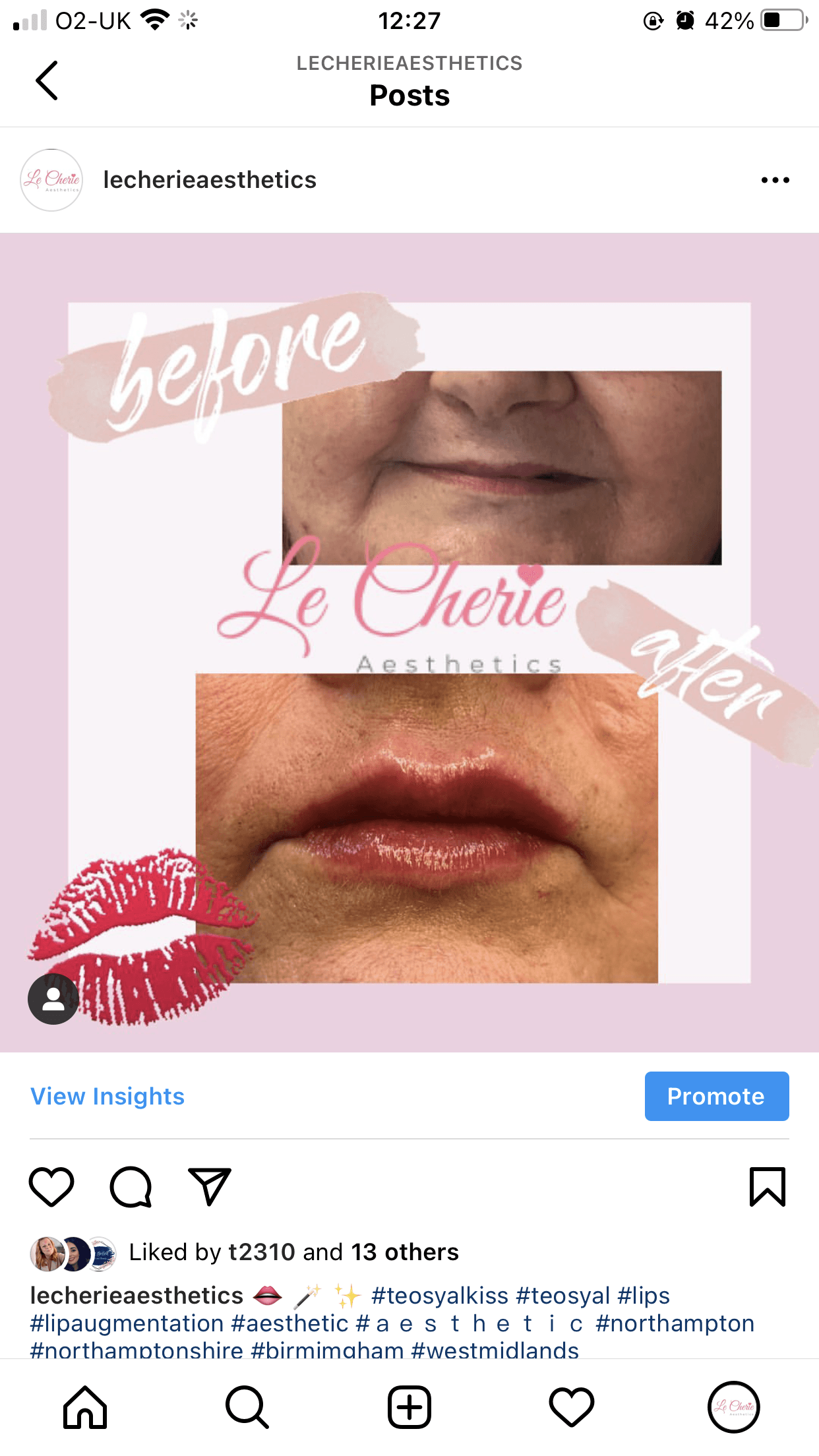Go to the Profile tab
This screenshot has height=1456, width=819.
pyautogui.click(x=733, y=1407)
